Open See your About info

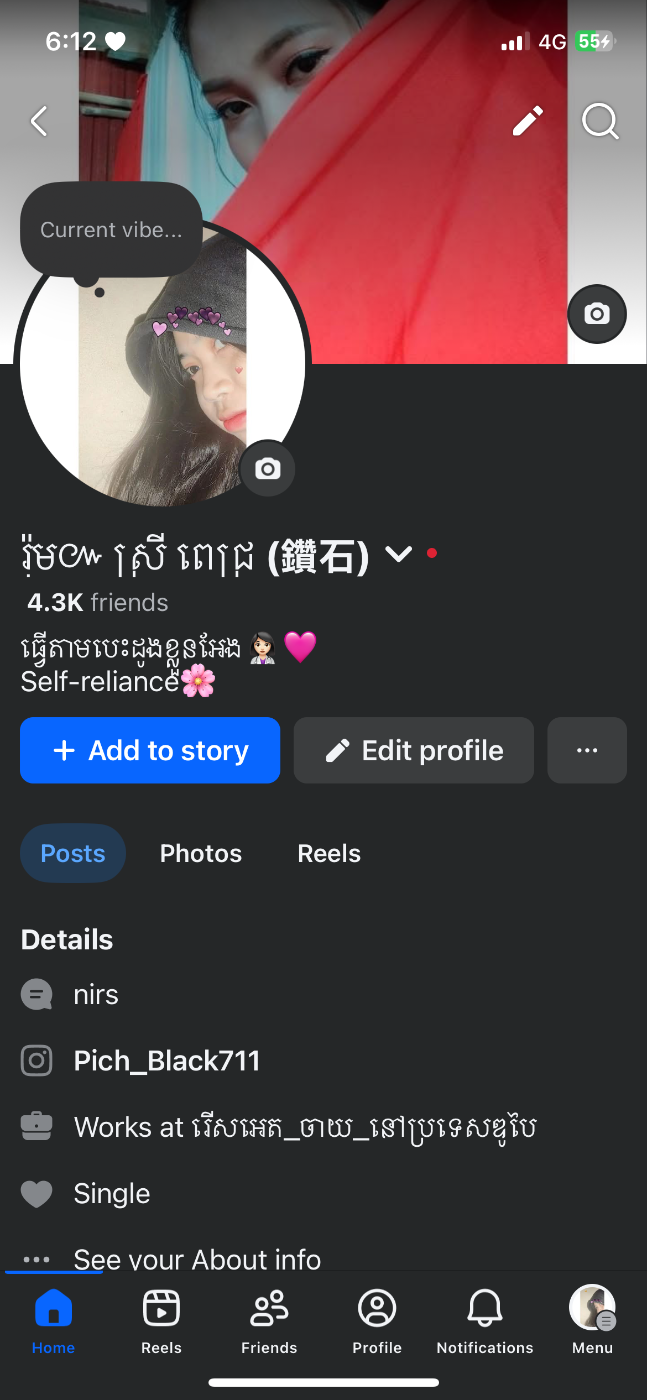[197, 1259]
